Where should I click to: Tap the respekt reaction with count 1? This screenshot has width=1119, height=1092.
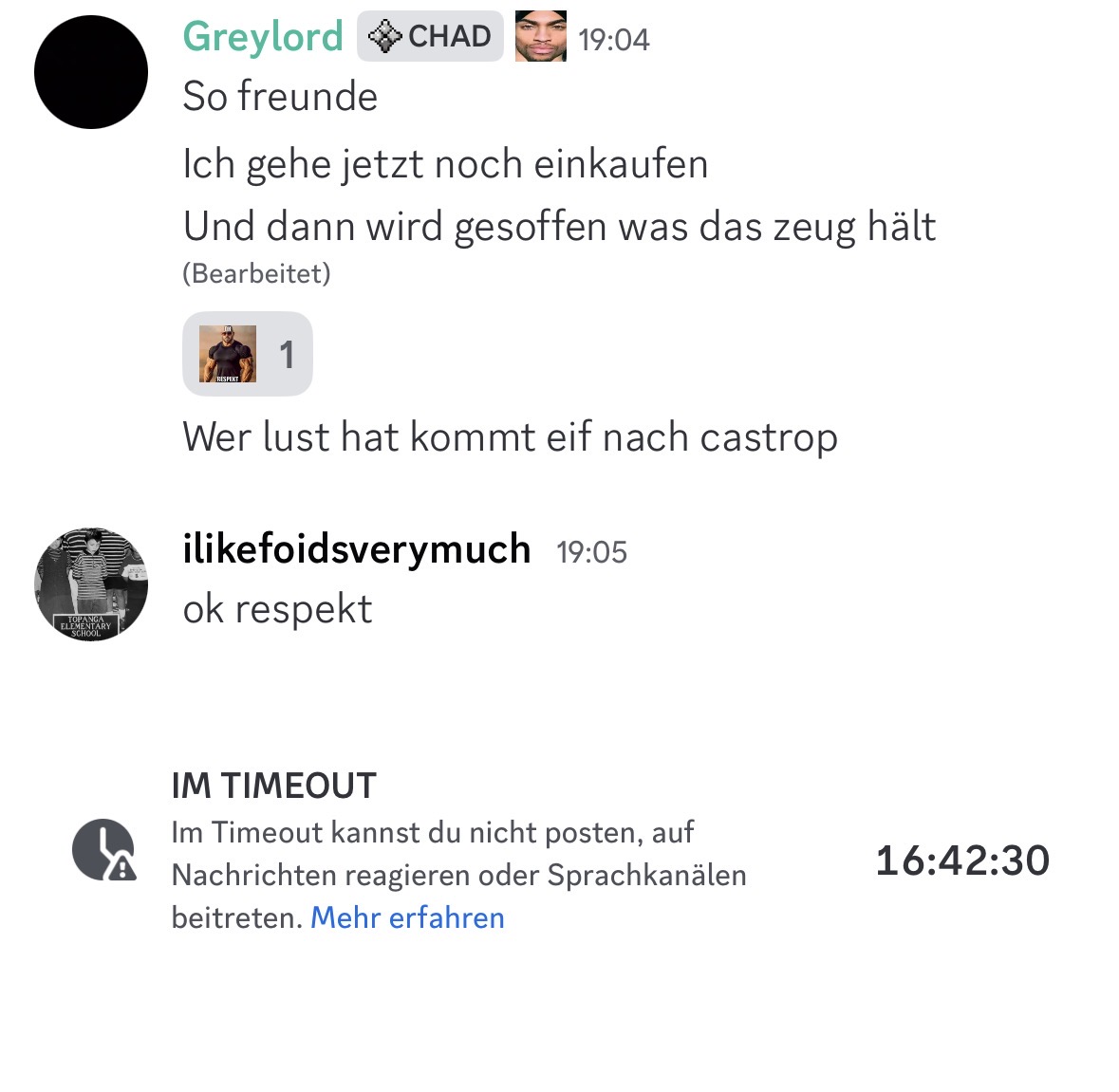tap(247, 354)
